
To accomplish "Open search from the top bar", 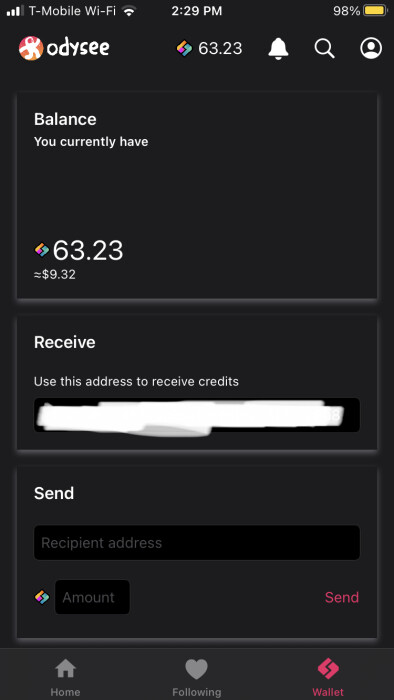I will click(324, 48).
